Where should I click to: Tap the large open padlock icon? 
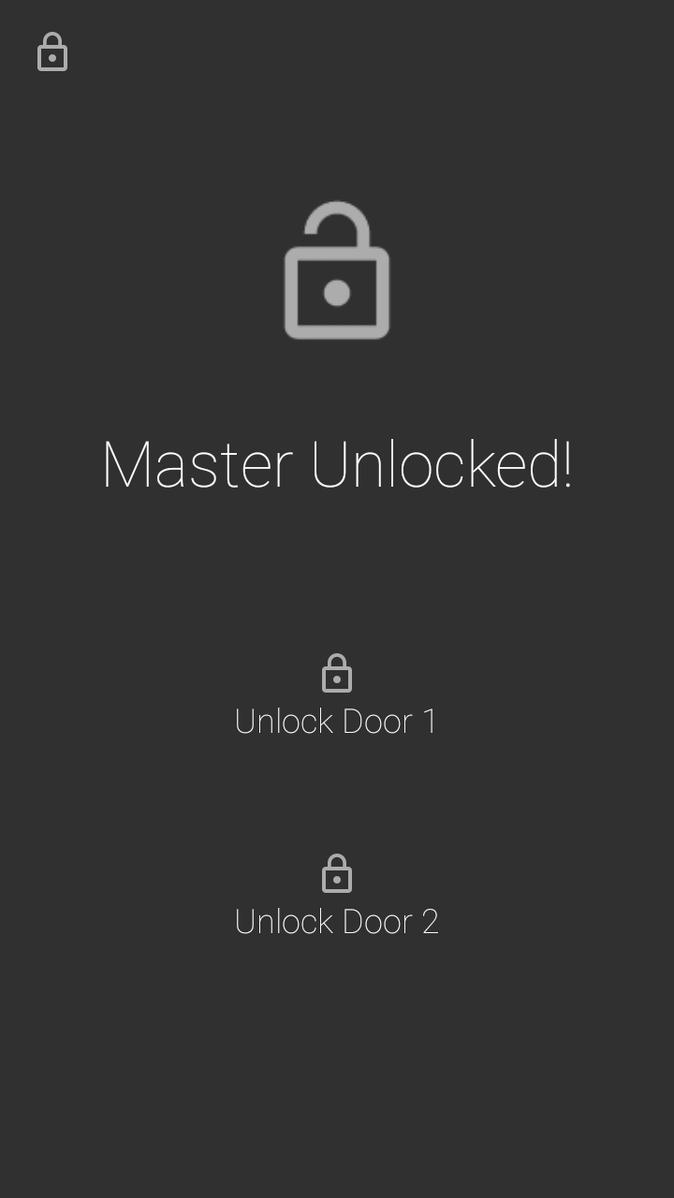click(337, 270)
